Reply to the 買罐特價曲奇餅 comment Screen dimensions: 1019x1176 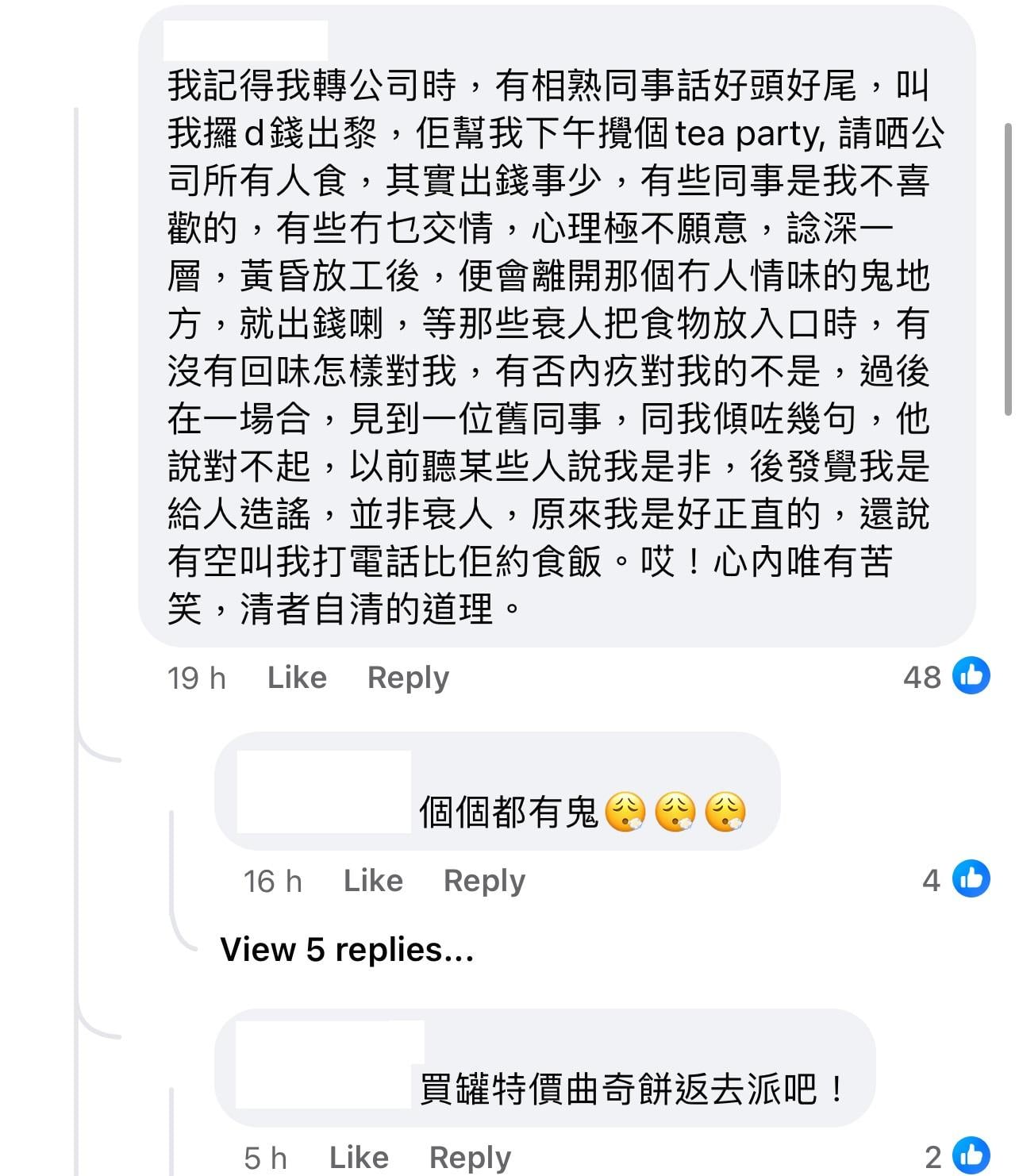point(470,1157)
